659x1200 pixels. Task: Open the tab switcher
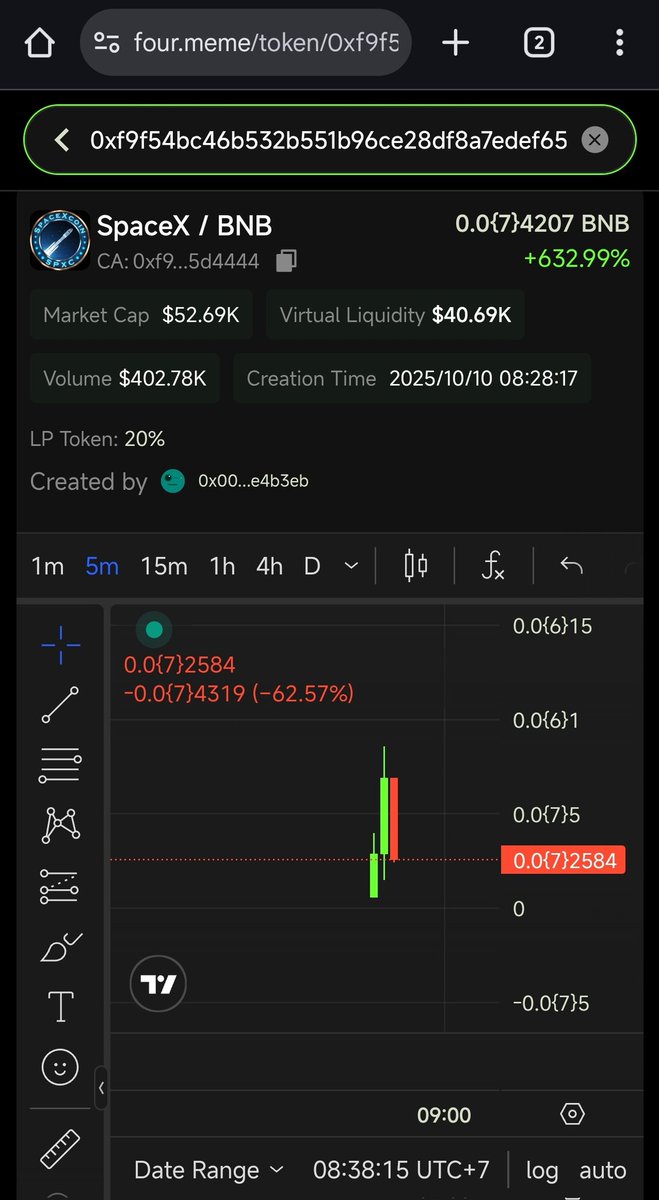(538, 43)
